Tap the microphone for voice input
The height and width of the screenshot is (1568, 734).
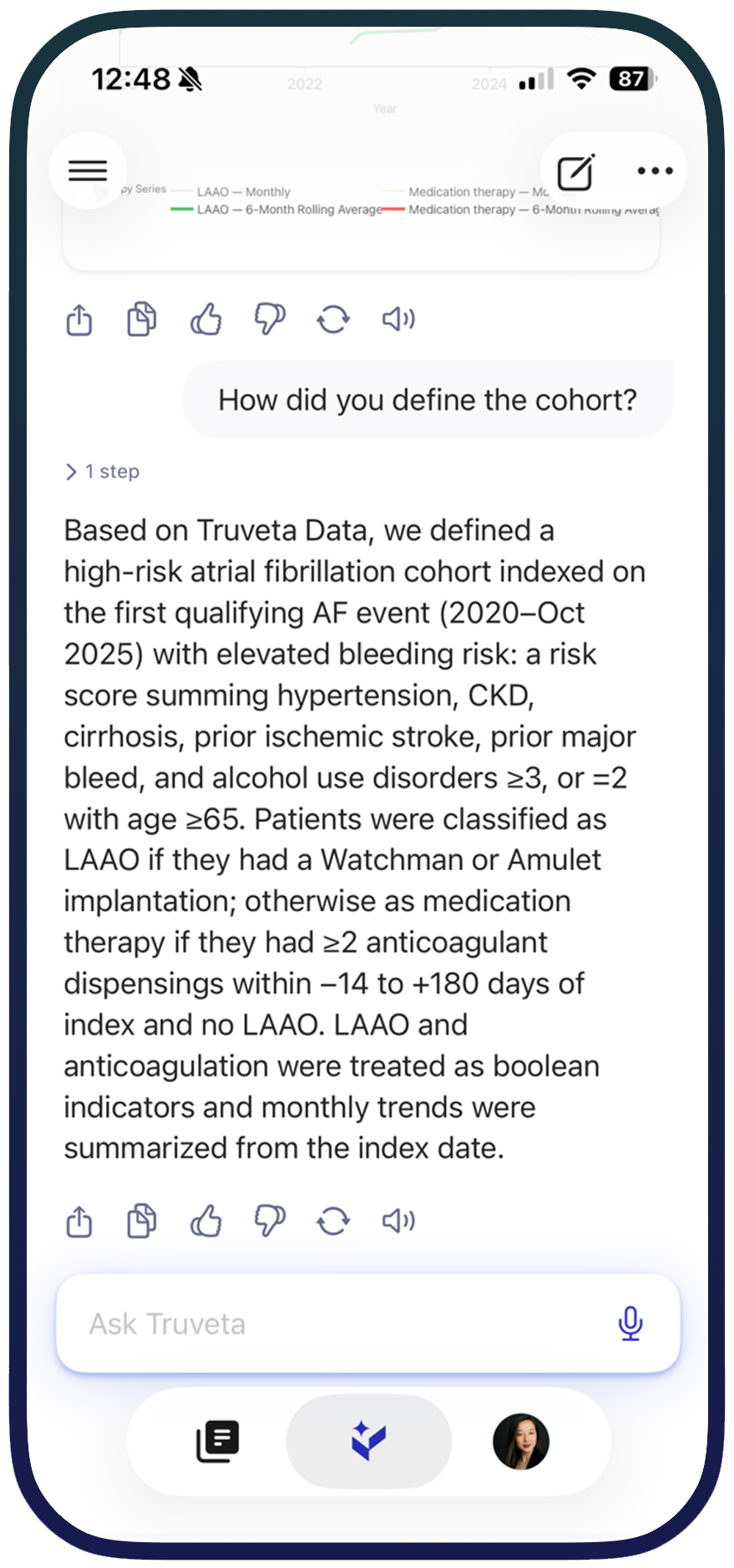point(630,1323)
